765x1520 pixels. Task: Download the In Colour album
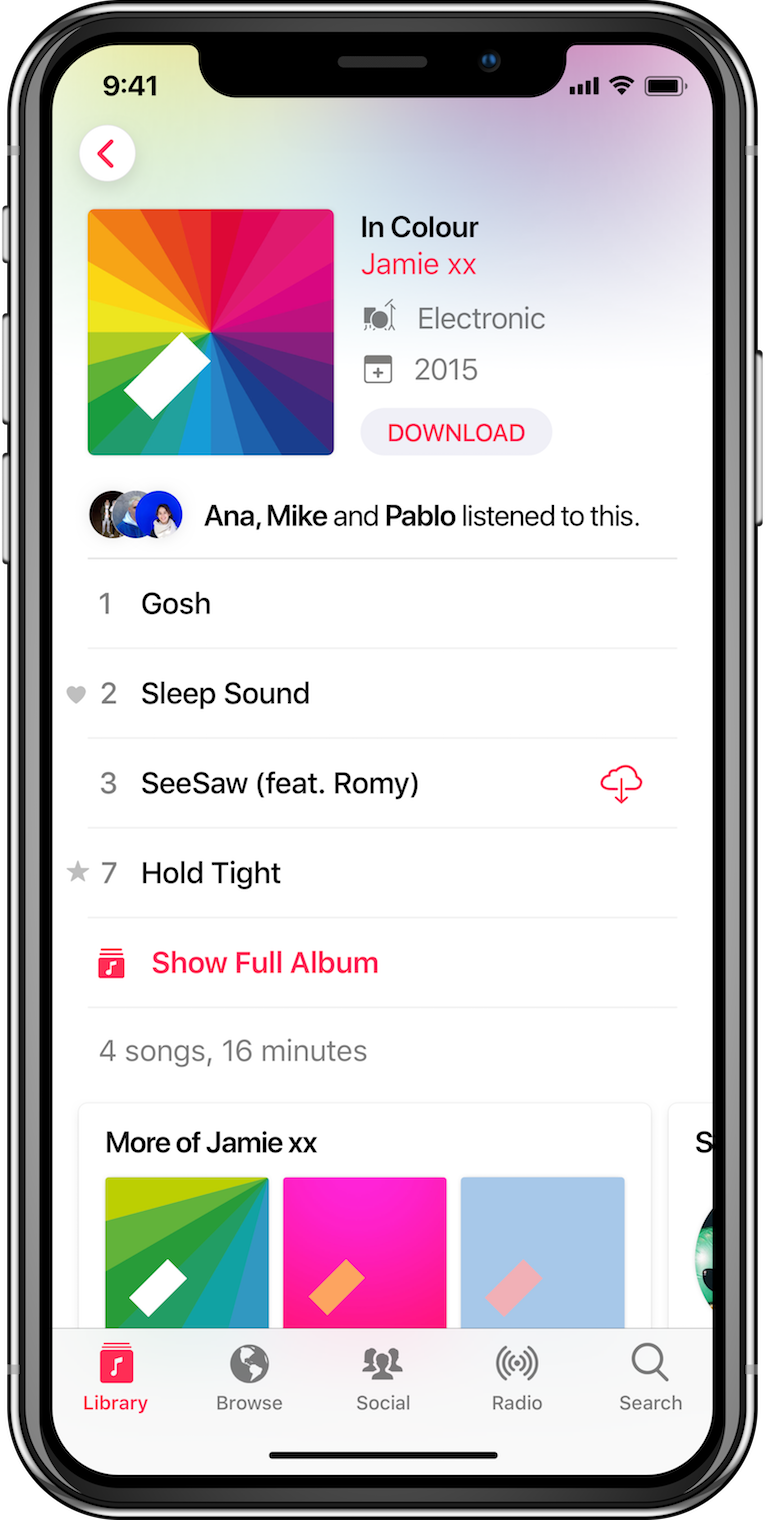pos(456,432)
